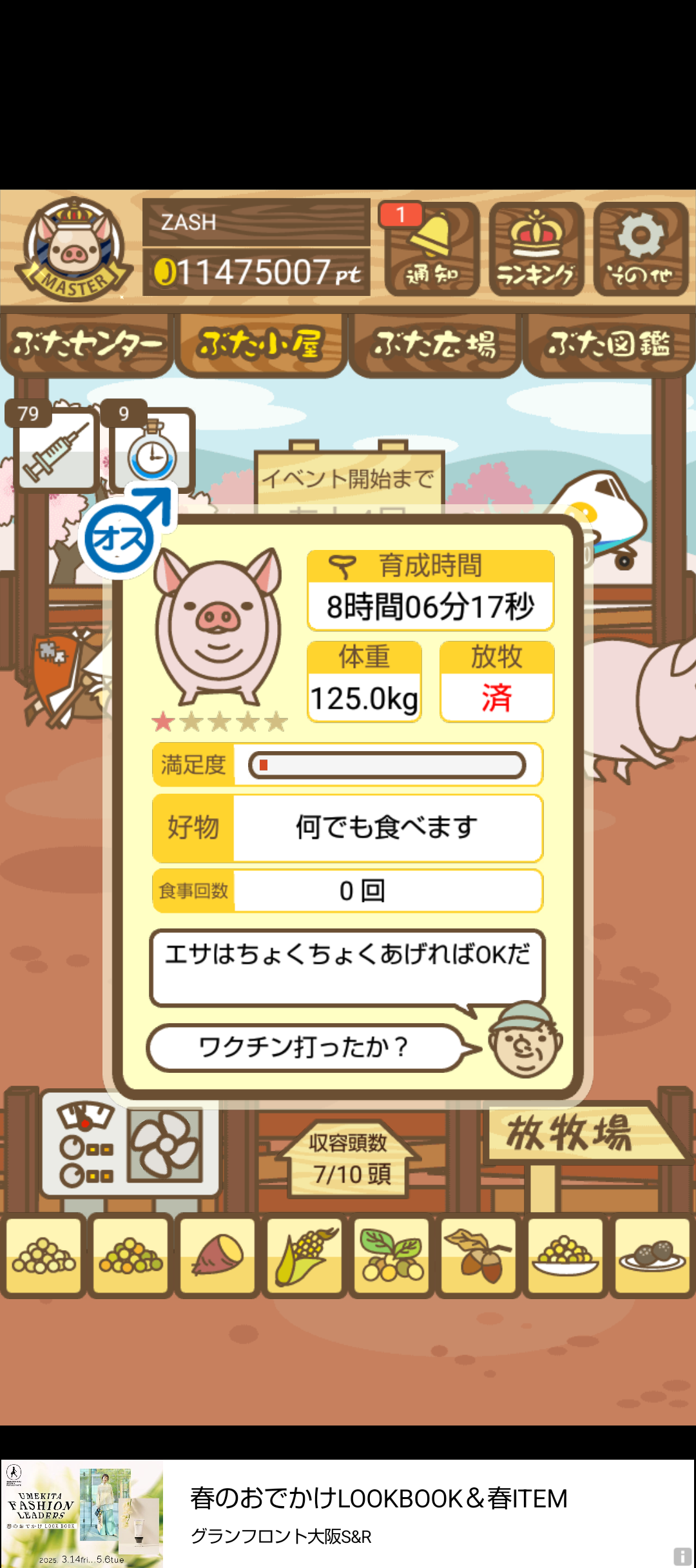Tap the scale and fan machine
Viewport: 696px width, 1568px height.
[x=130, y=1144]
